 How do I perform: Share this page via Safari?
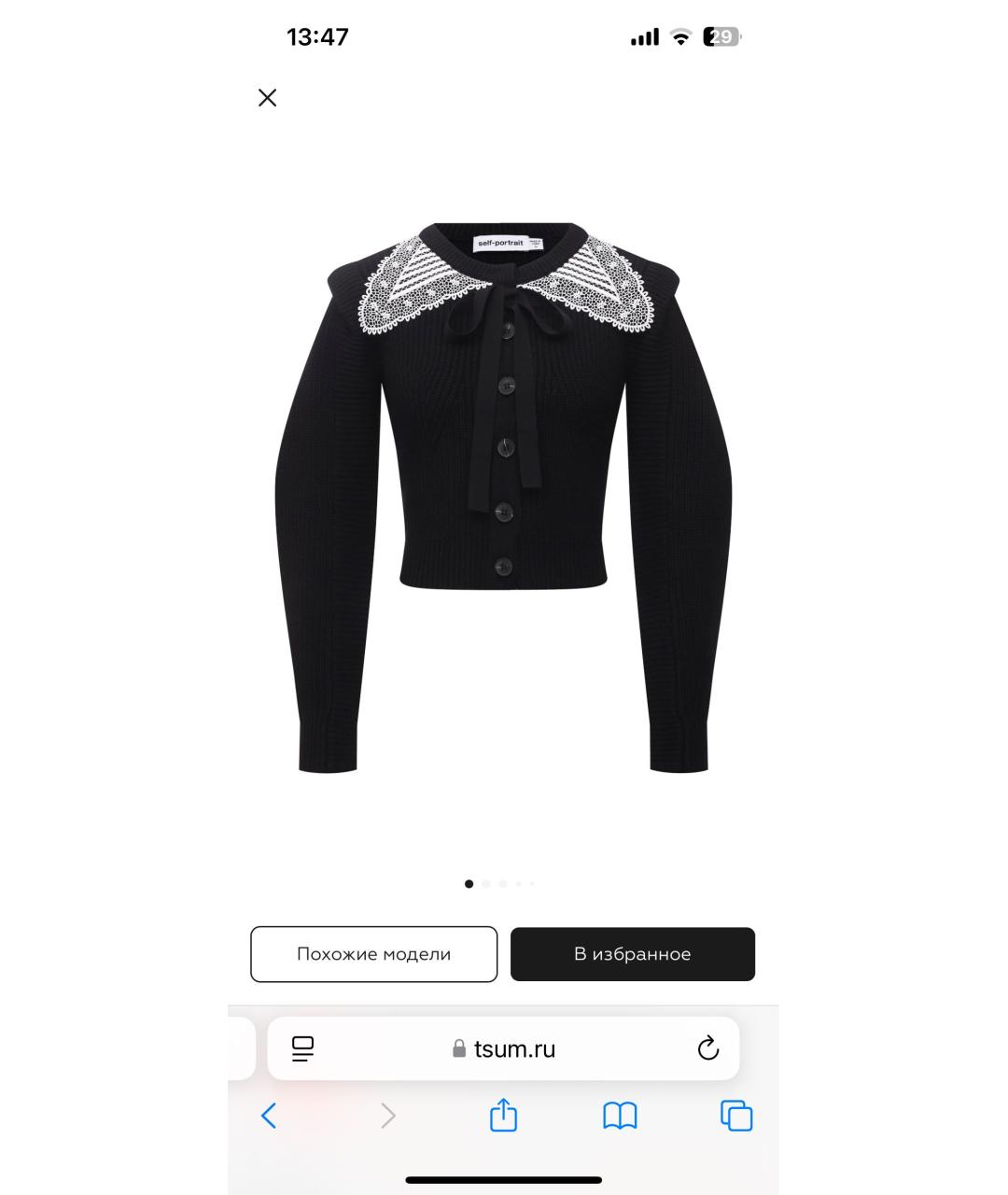click(x=503, y=1116)
